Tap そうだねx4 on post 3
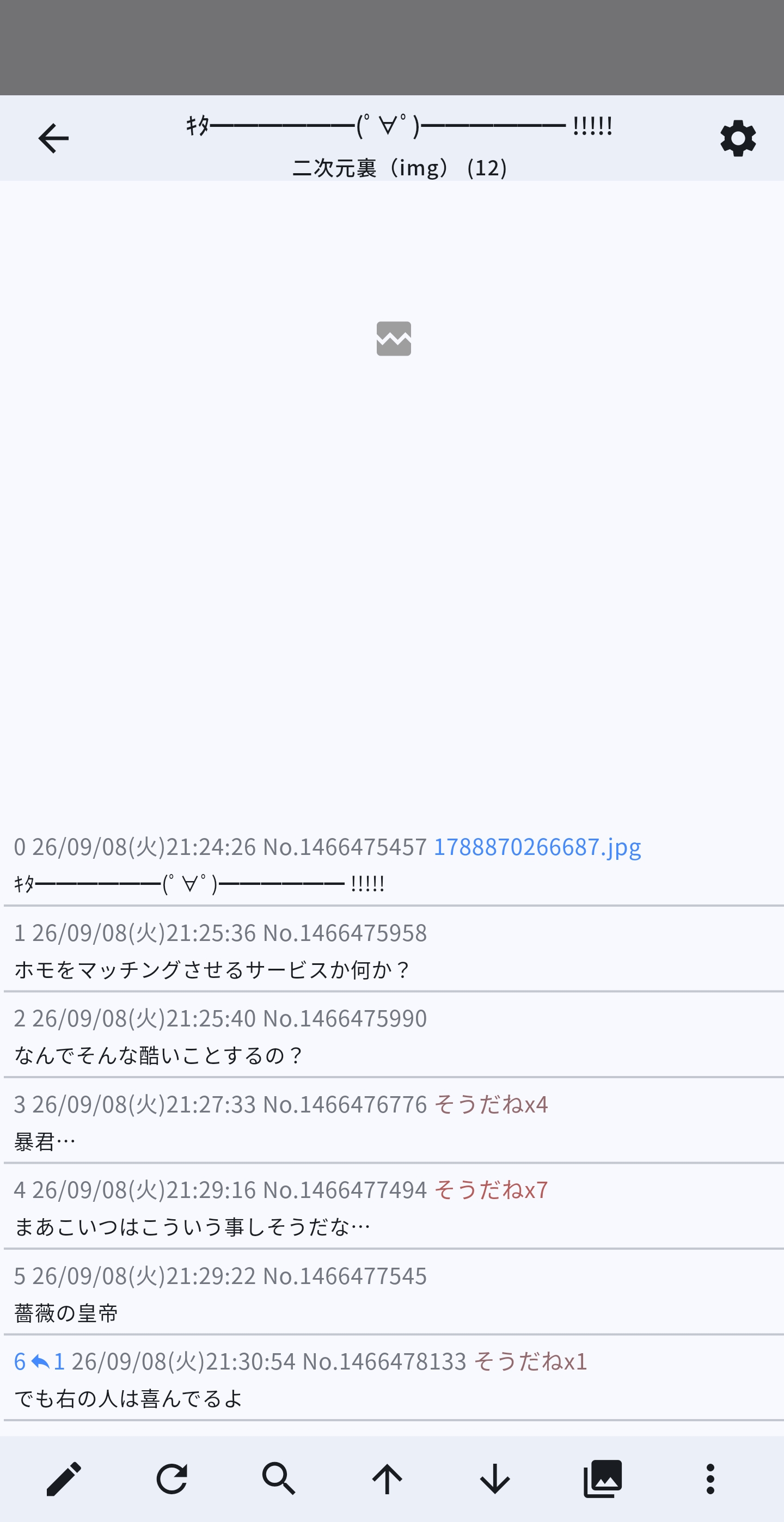Viewport: 784px width, 1522px height. click(491, 1104)
